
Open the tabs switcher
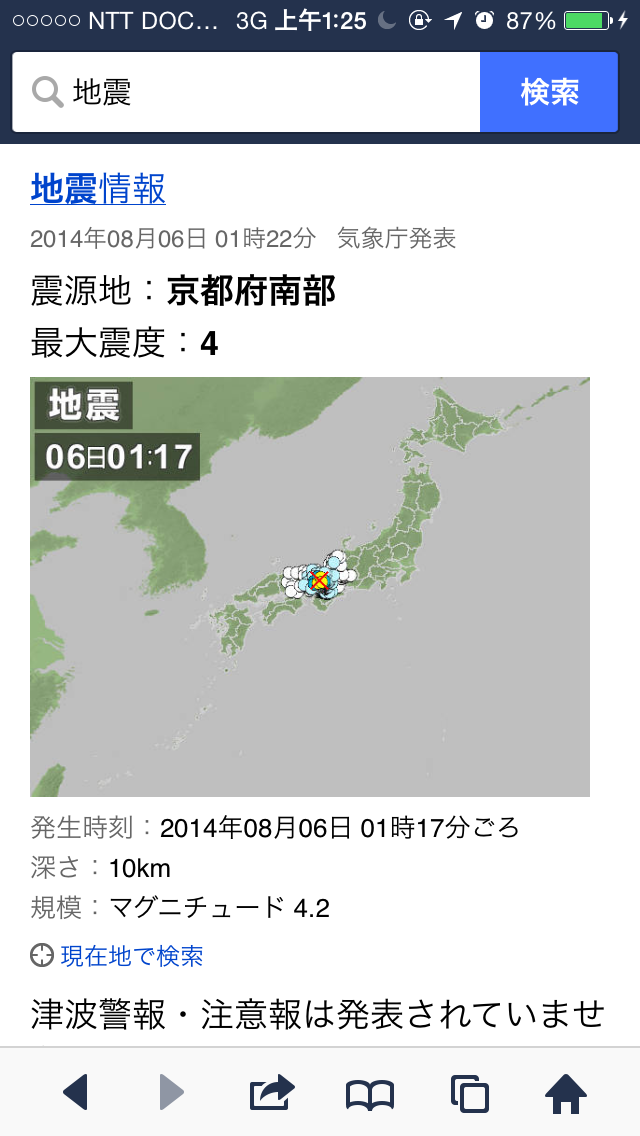pyautogui.click(x=470, y=1093)
